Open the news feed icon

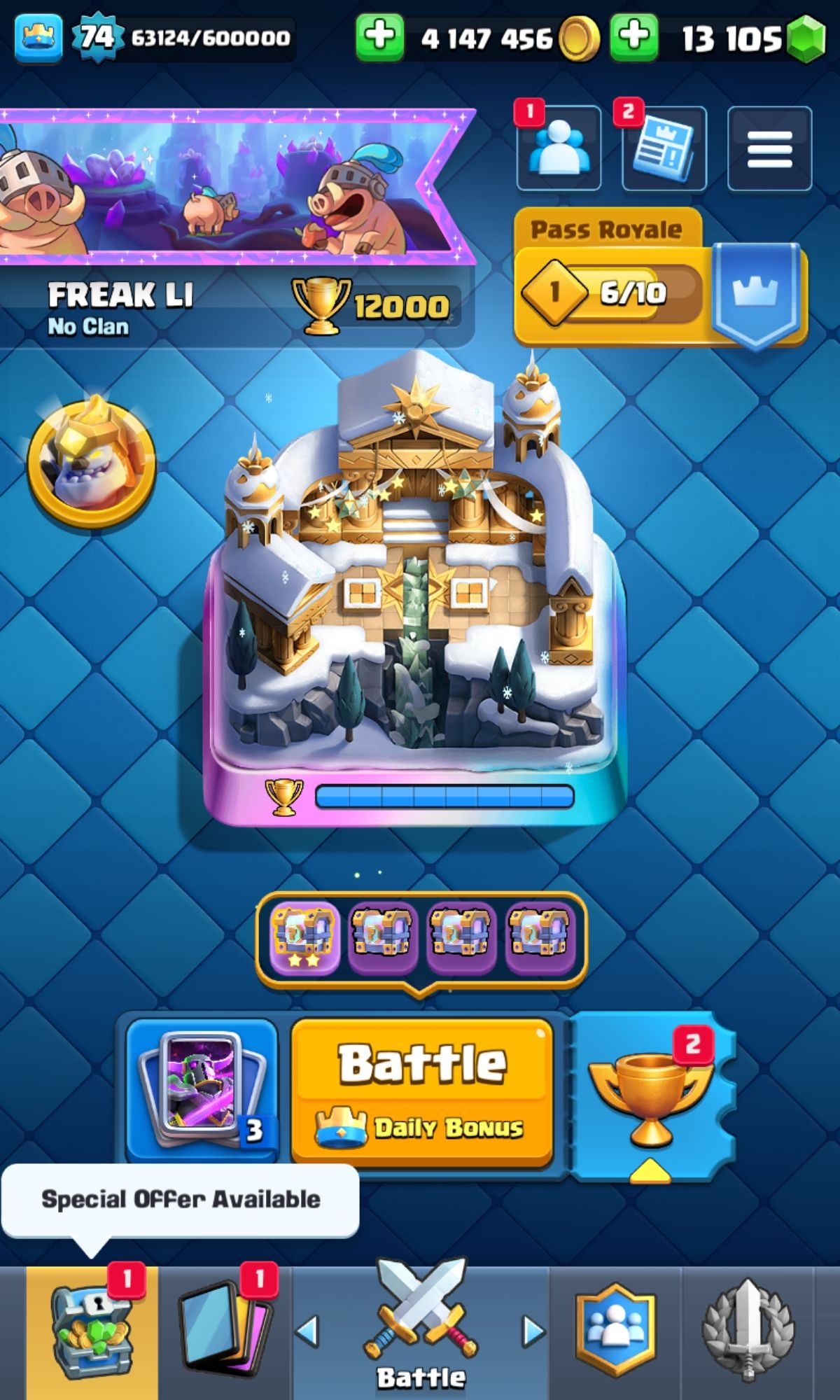tap(664, 148)
